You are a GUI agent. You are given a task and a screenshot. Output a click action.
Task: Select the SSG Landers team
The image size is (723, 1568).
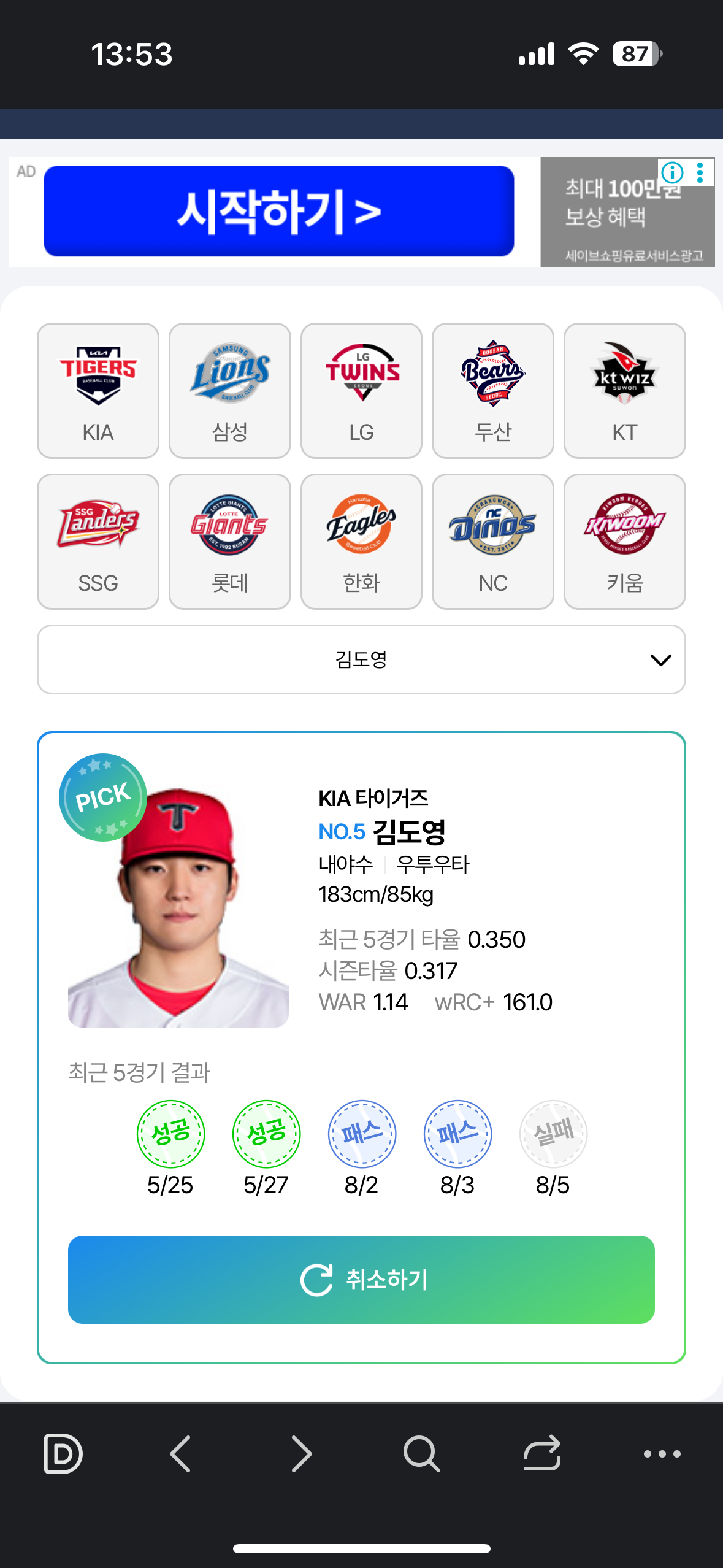[x=98, y=542]
